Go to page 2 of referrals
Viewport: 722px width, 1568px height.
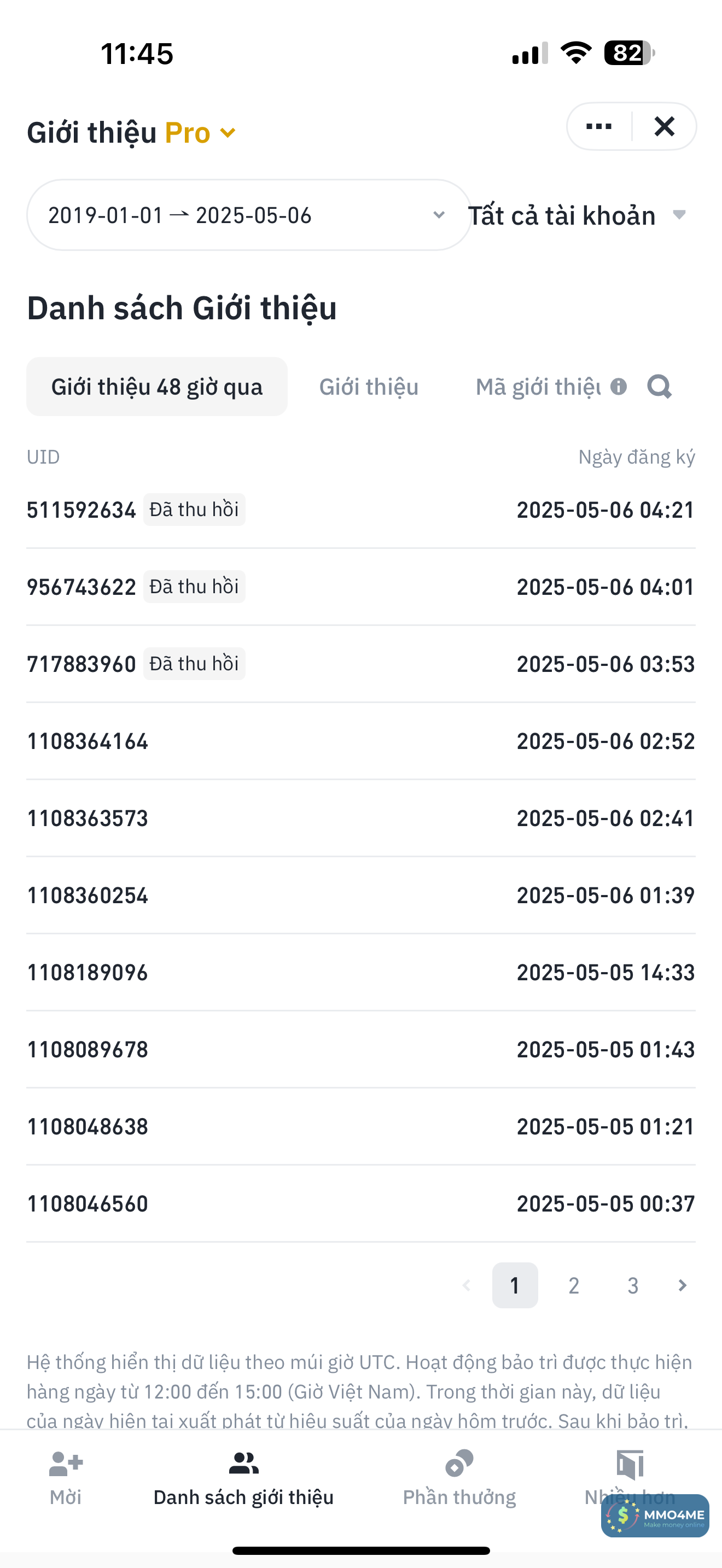coord(573,1285)
